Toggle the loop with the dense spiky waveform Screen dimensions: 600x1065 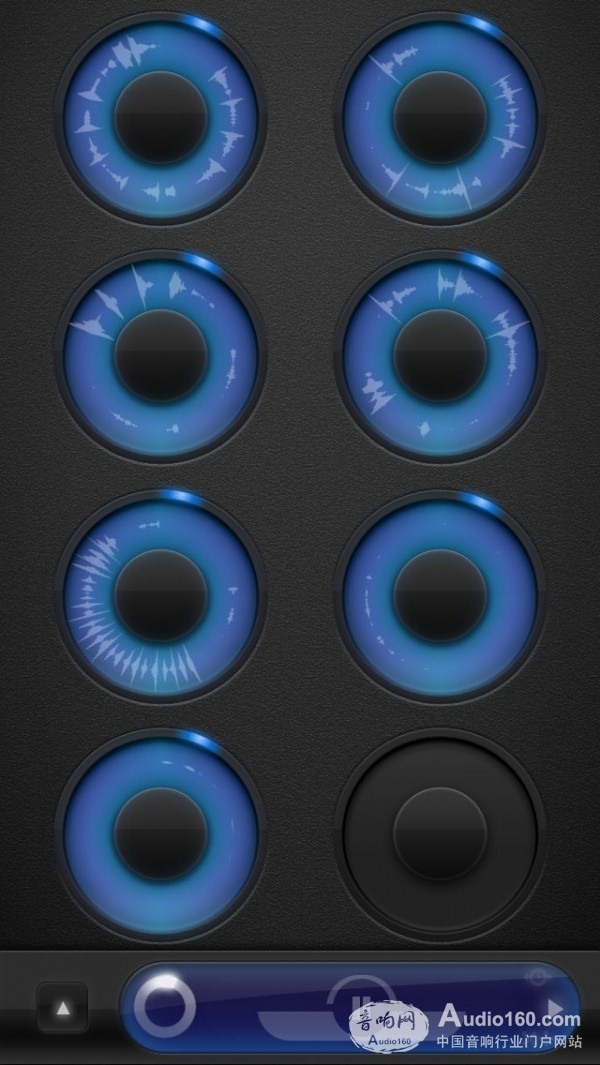pos(161,596)
